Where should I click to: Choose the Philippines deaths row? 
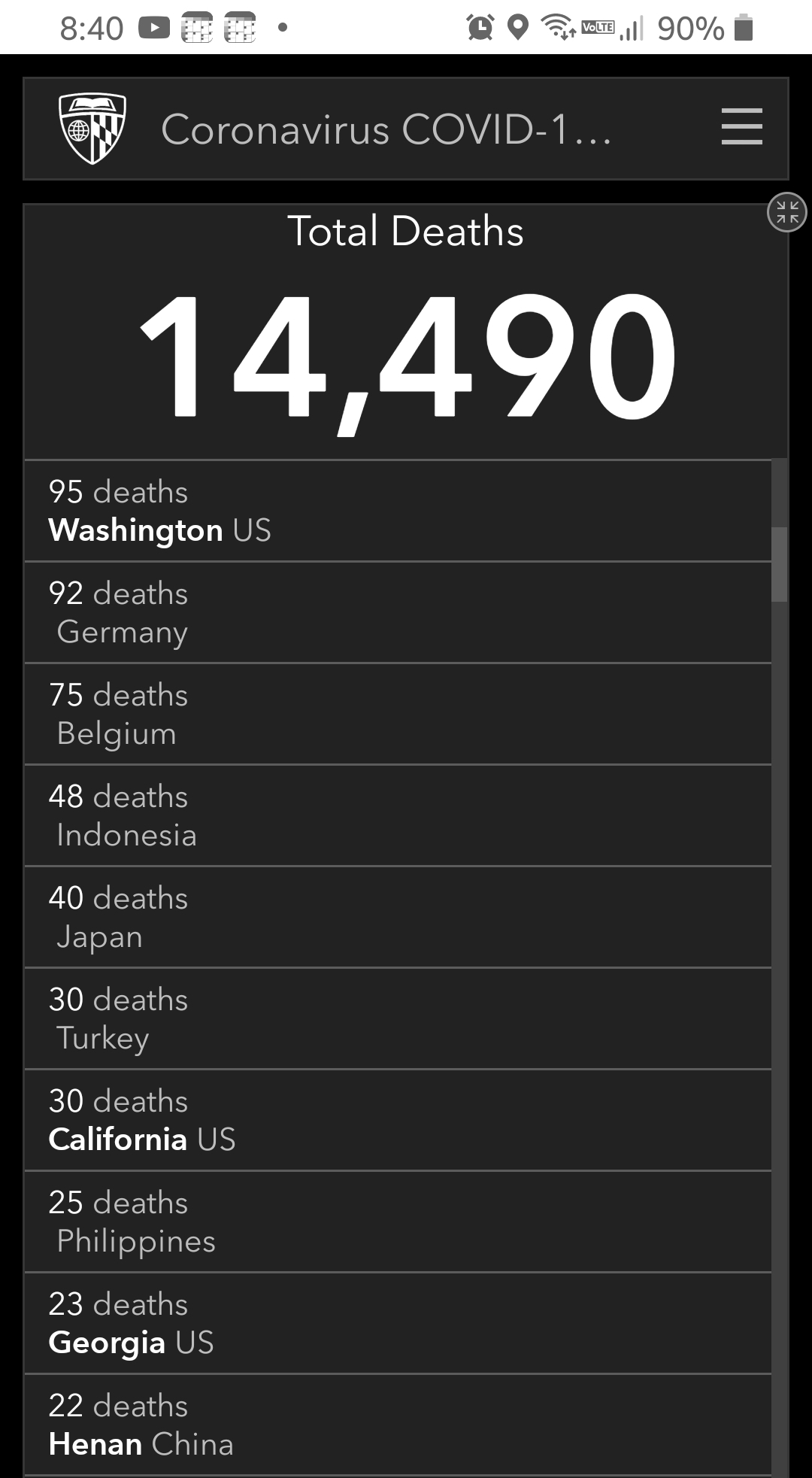(x=398, y=1222)
